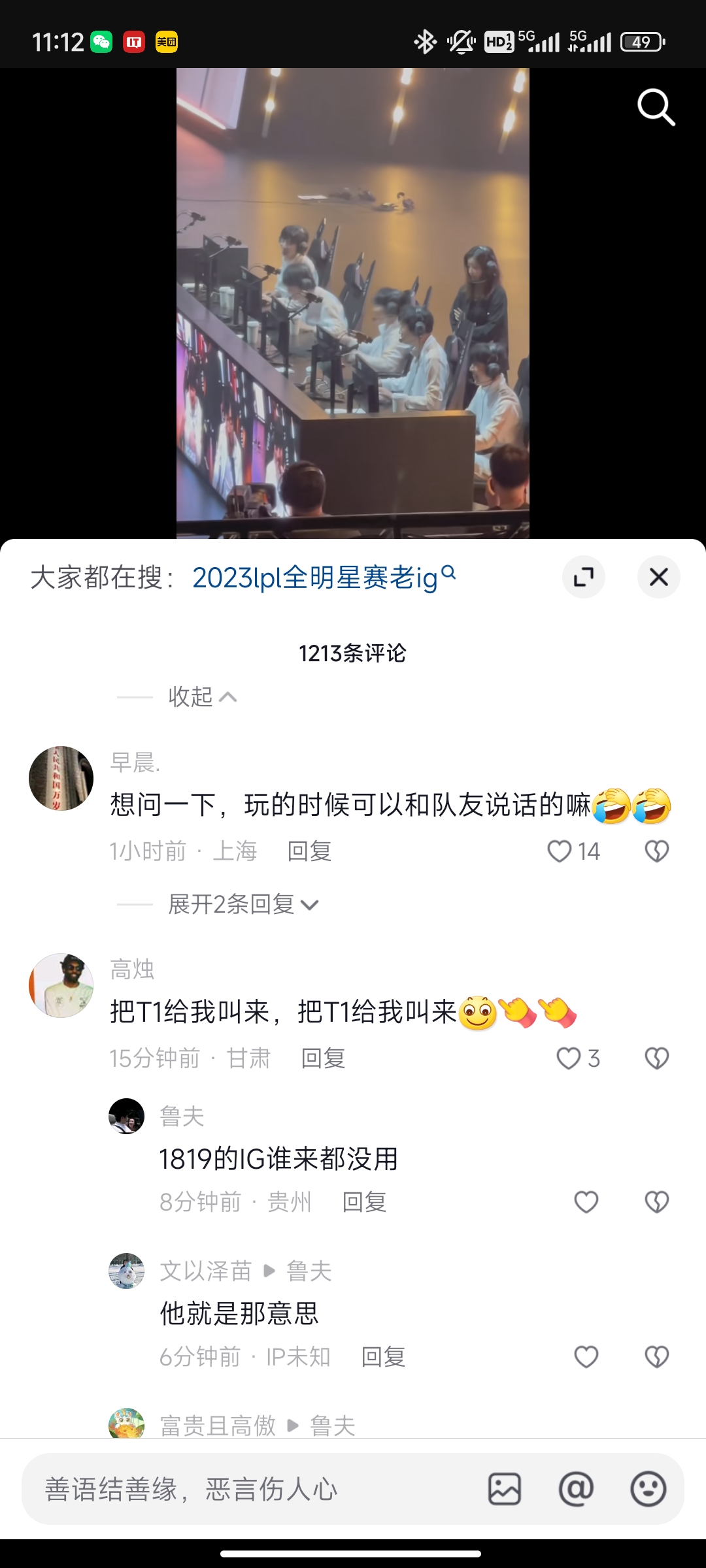Screen dimensions: 706x1568
Task: Tap 回复 under 高烛's comment
Action: (323, 1058)
